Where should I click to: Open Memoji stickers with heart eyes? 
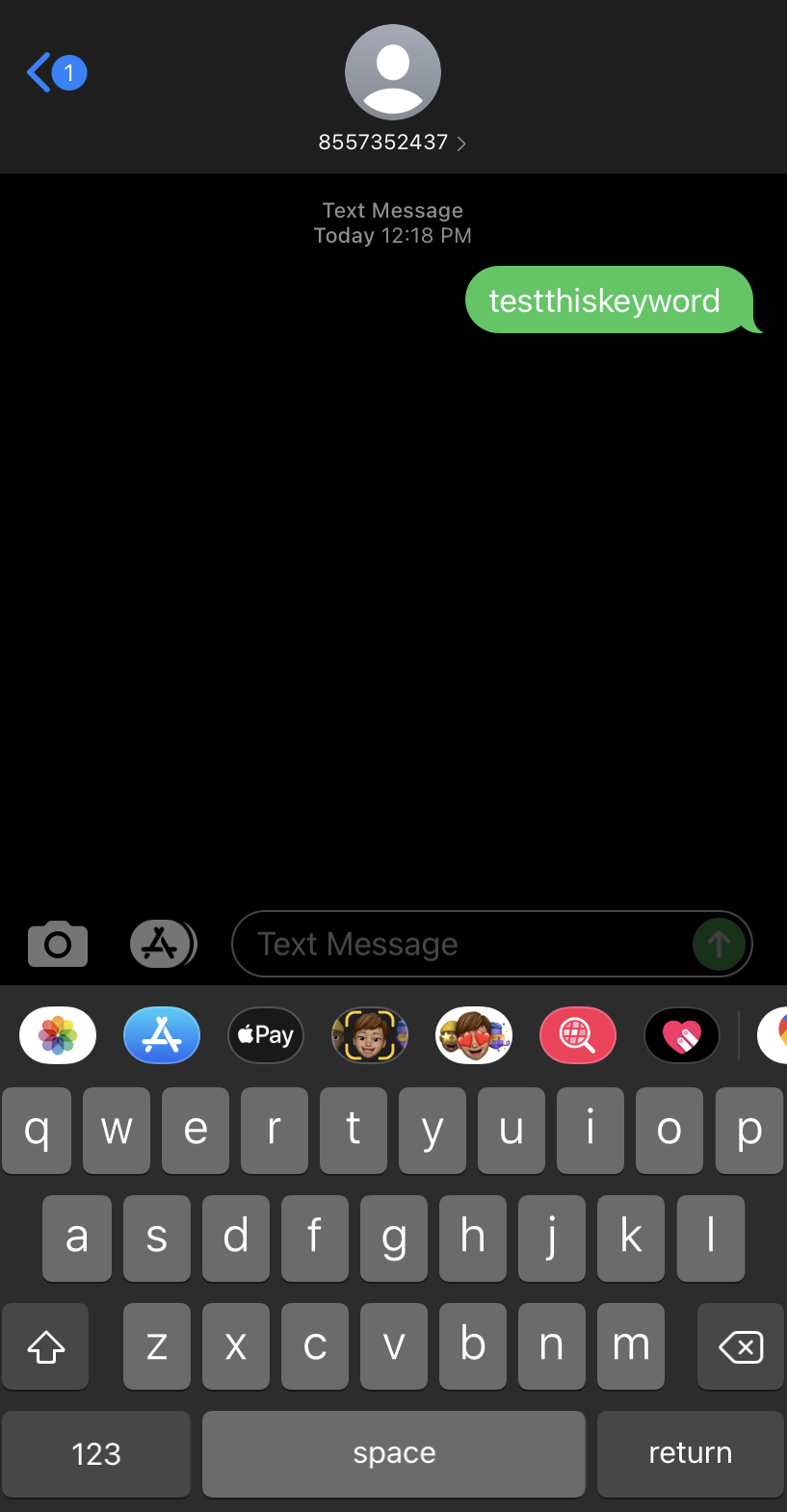(x=474, y=1035)
